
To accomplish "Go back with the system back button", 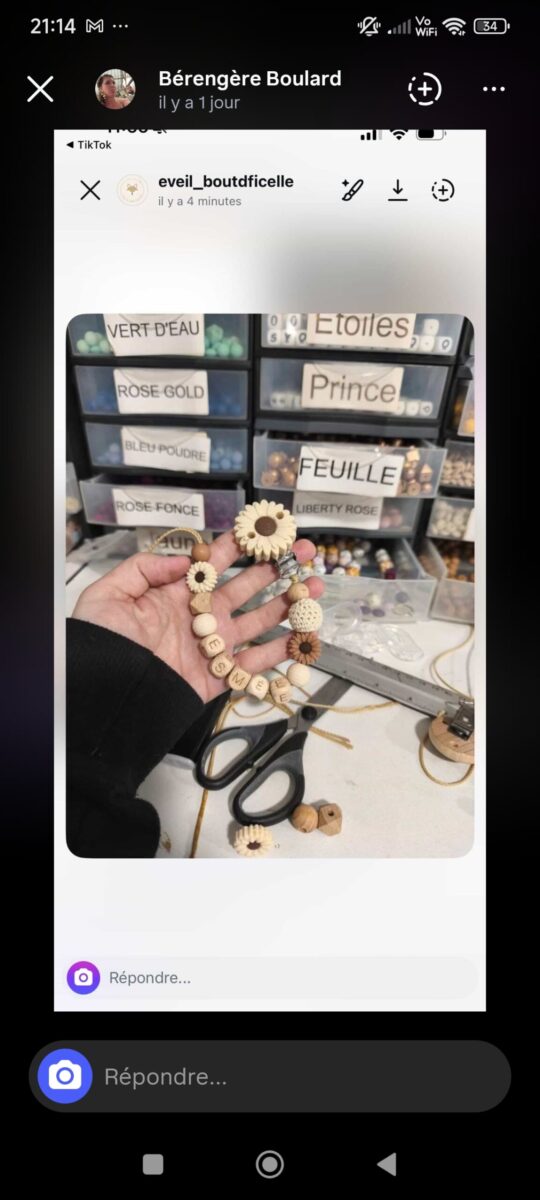I will pyautogui.click(x=387, y=1164).
